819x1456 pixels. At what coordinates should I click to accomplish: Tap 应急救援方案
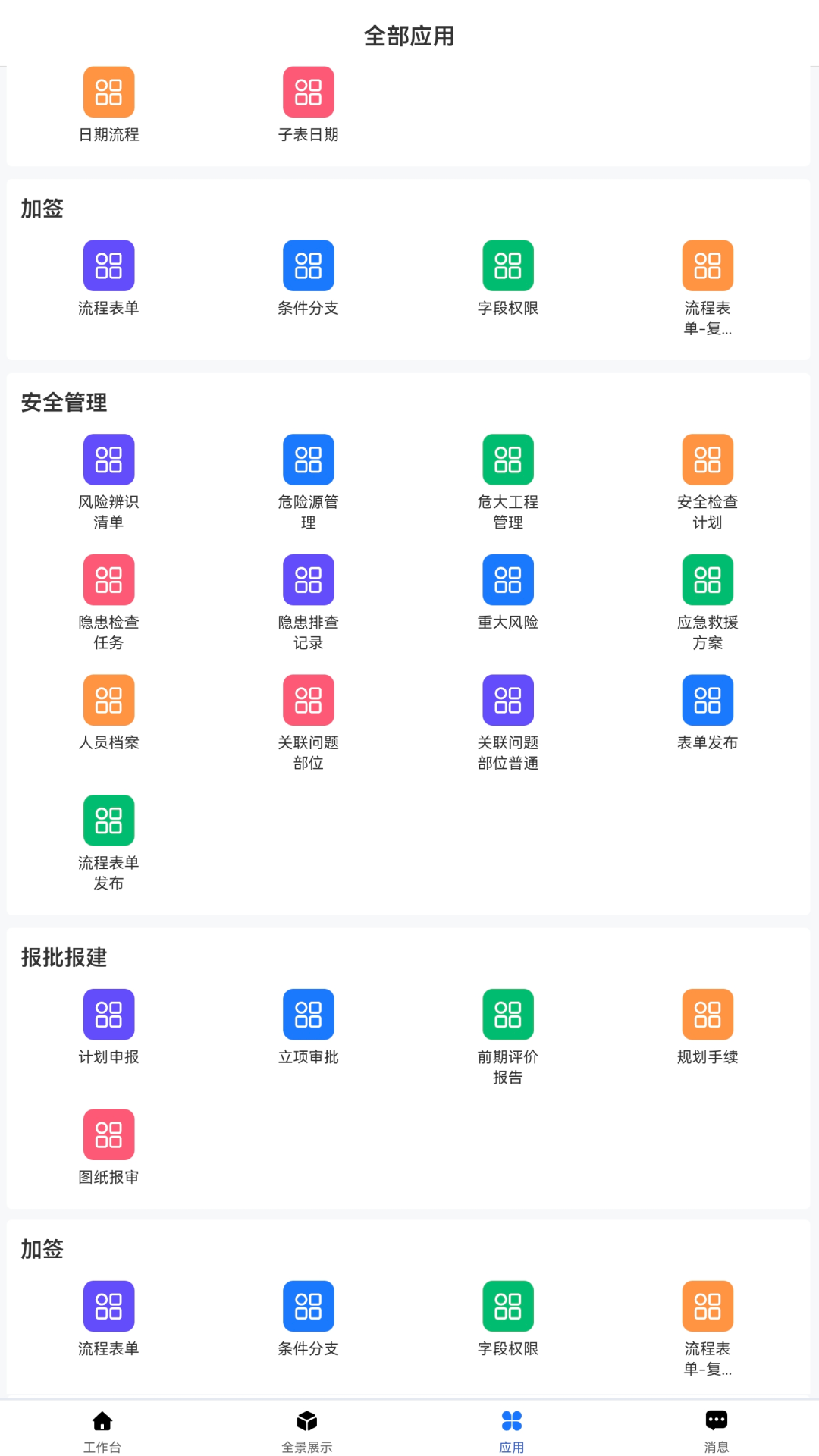tap(708, 580)
